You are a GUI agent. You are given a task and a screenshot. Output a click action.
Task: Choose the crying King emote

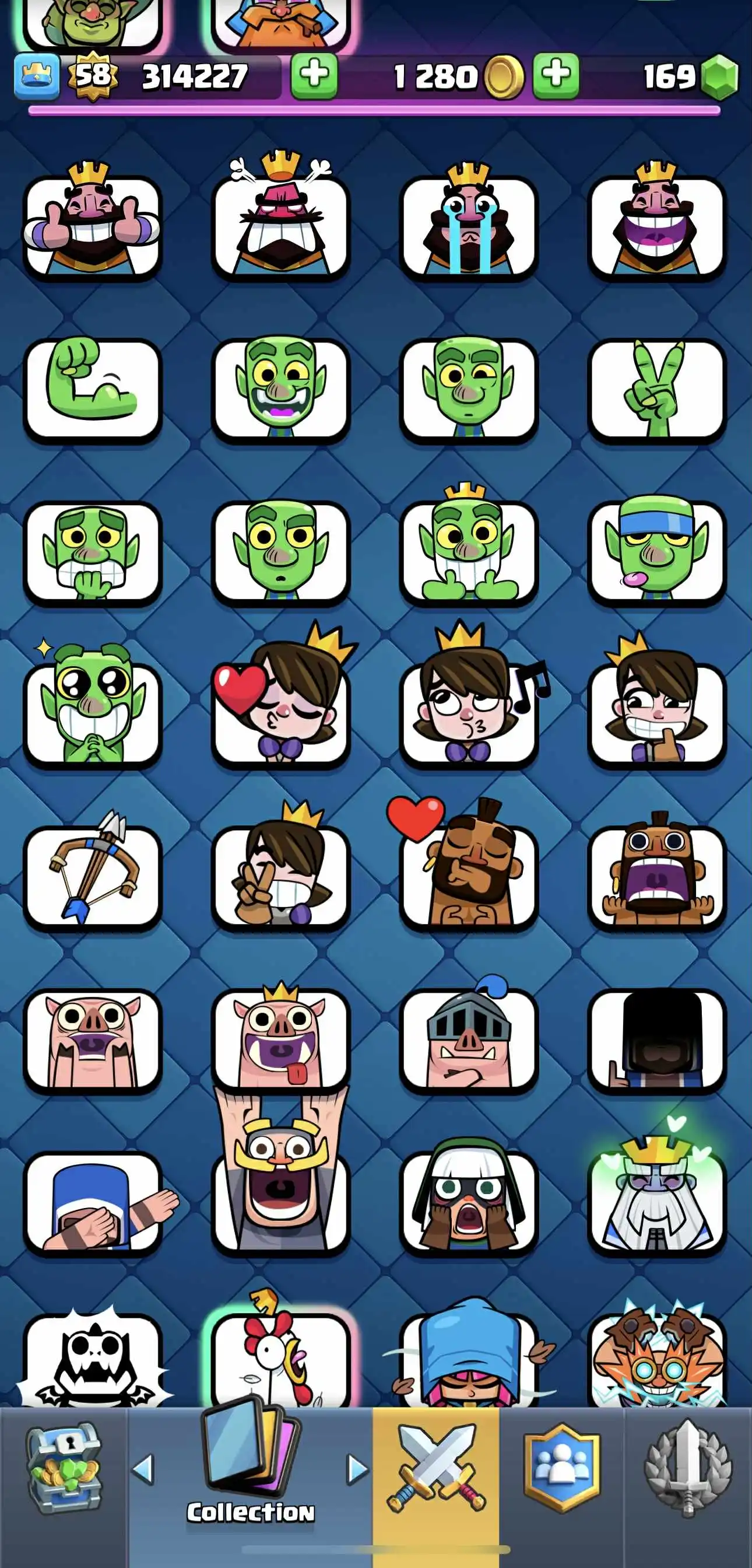[468, 226]
